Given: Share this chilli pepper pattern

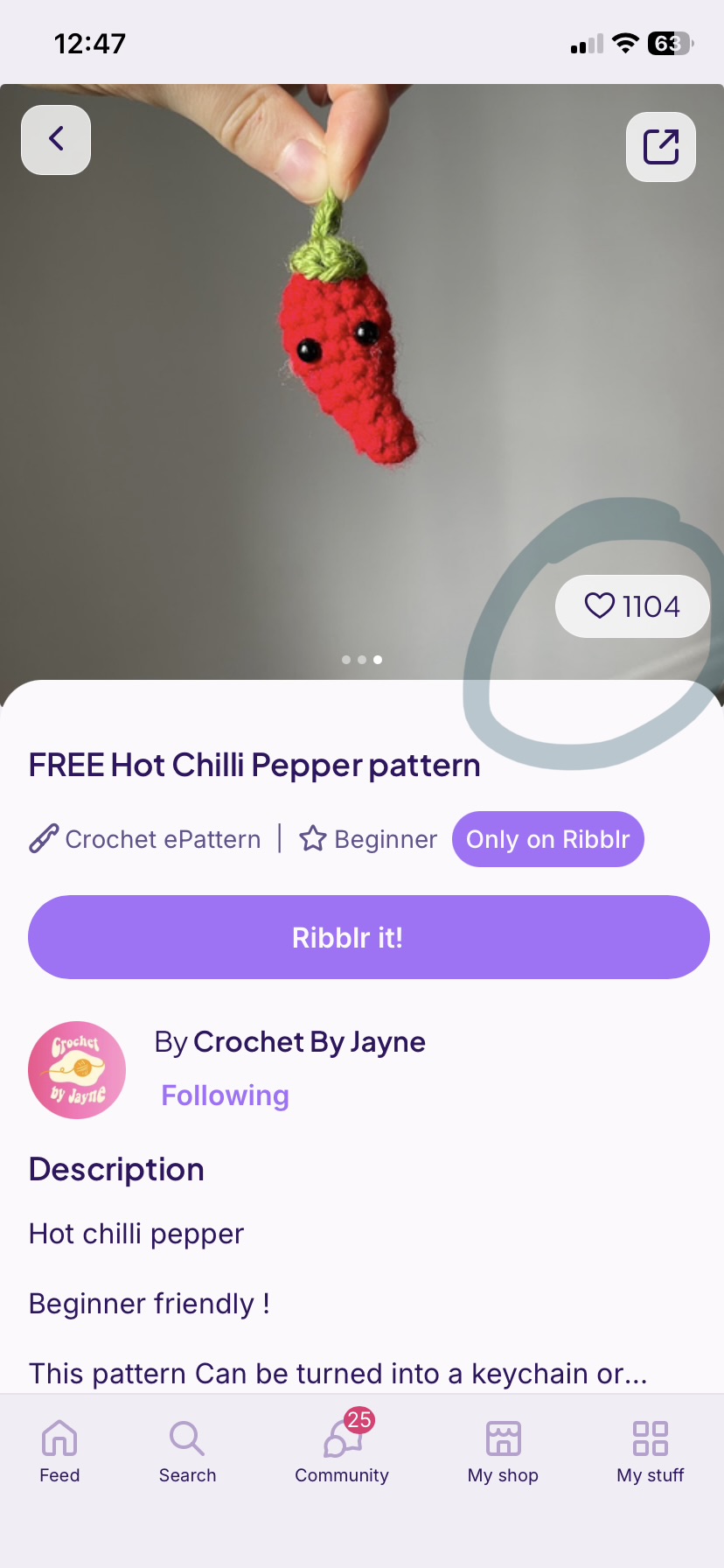Looking at the screenshot, I should point(661,147).
